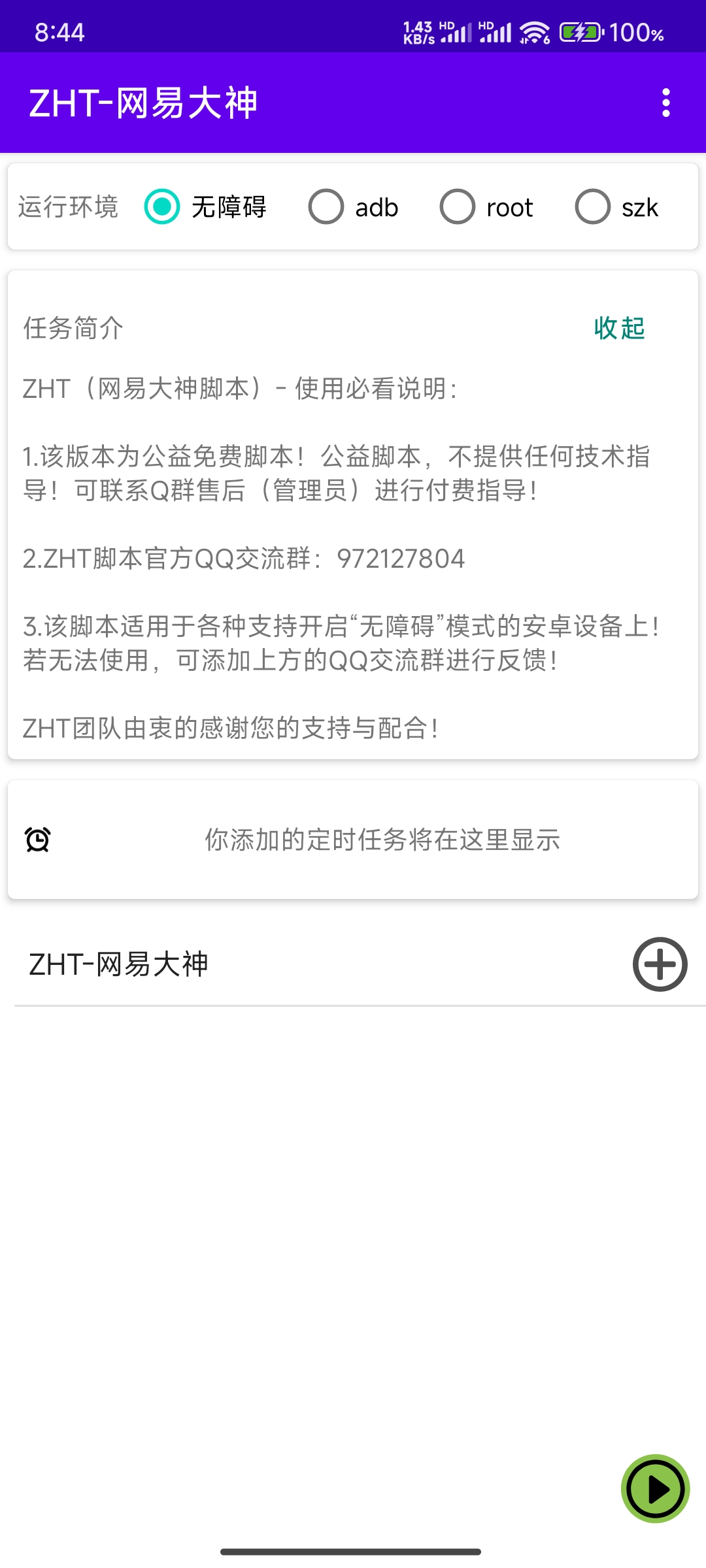The image size is (706, 1568).
Task: Tap the timed task placeholder message
Action: pyautogui.click(x=382, y=841)
